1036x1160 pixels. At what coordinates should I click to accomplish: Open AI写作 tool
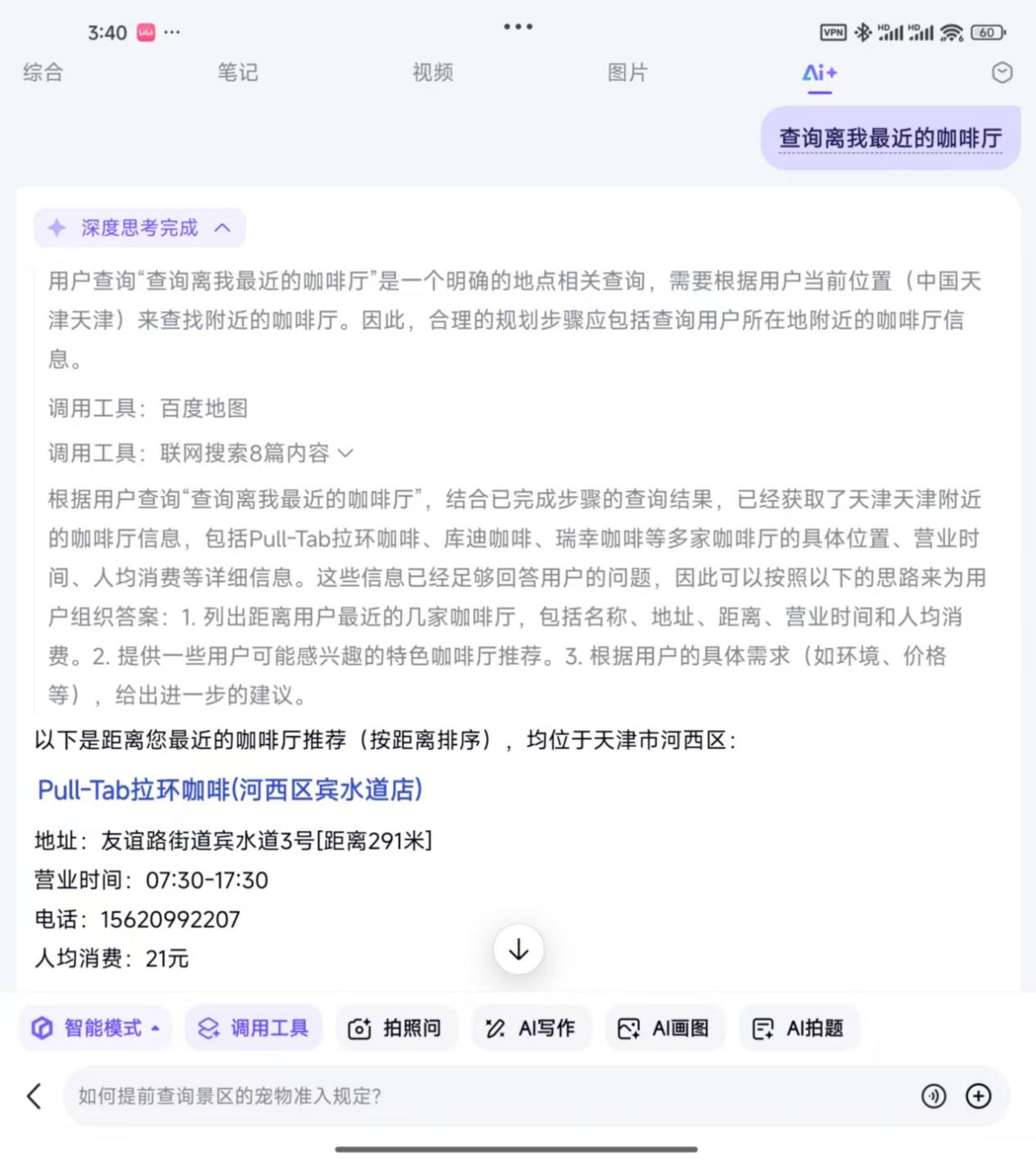click(530, 1028)
